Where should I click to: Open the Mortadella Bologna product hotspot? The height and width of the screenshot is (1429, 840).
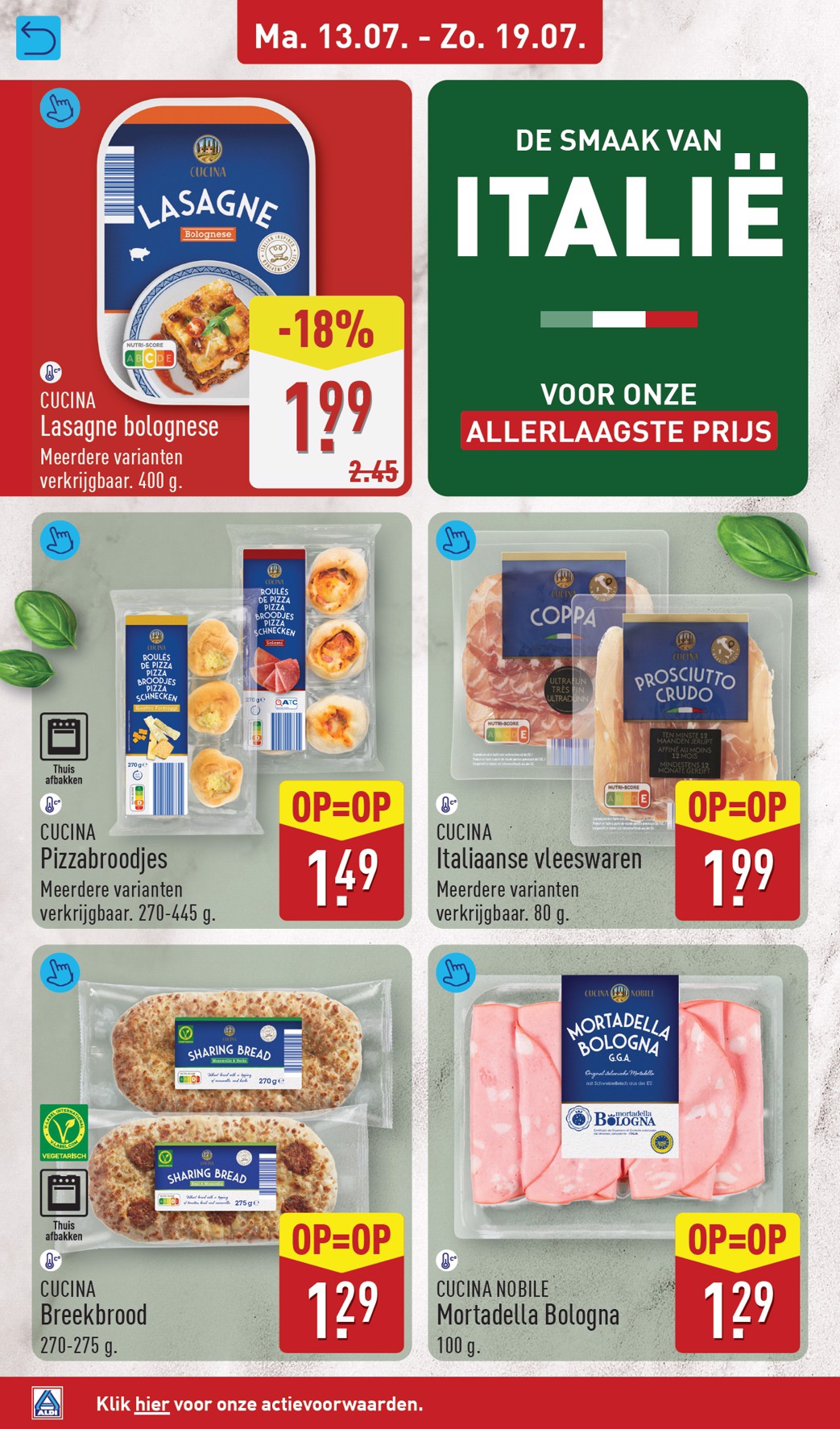click(456, 972)
